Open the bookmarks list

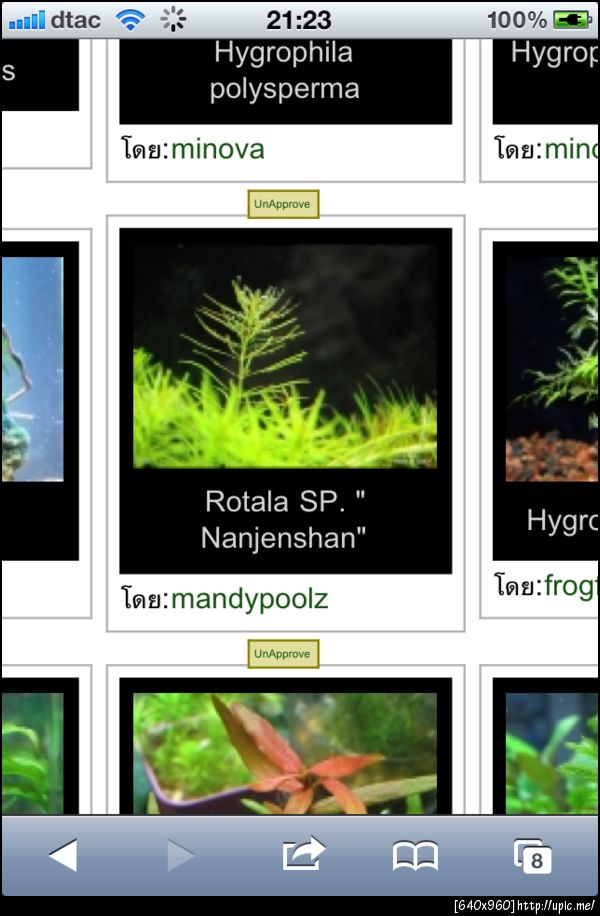tap(415, 856)
